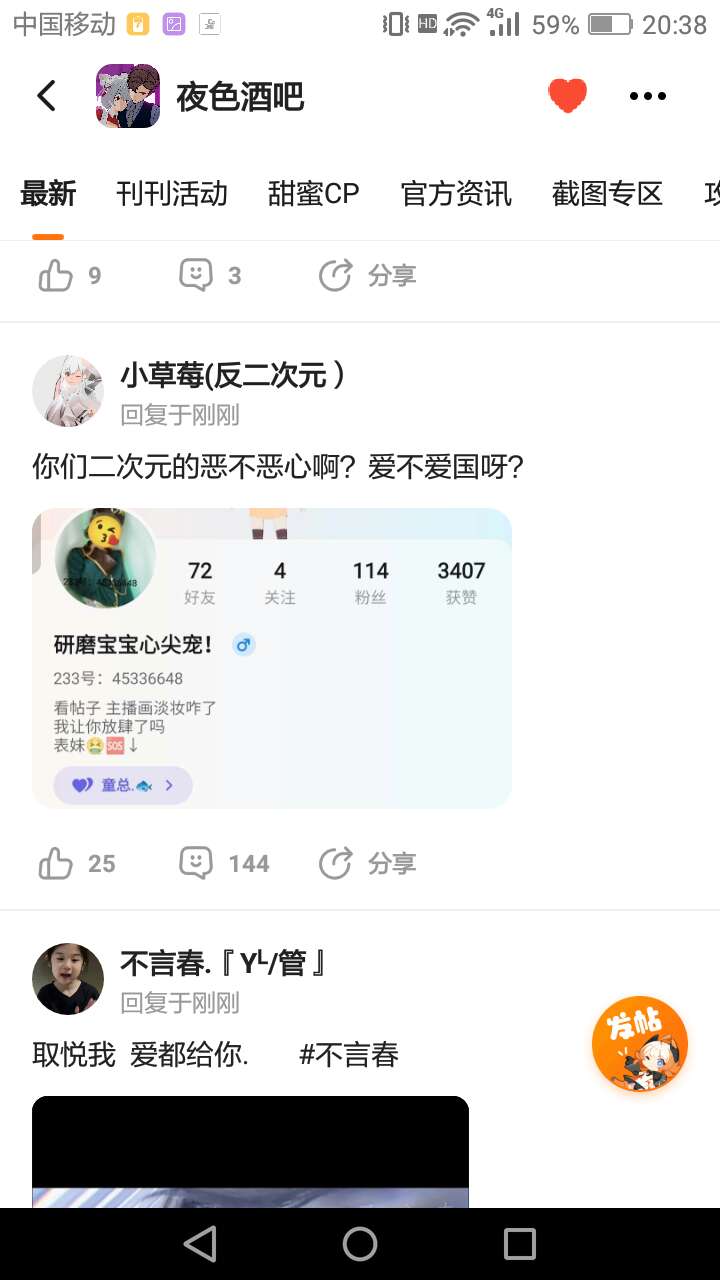
Task: Open 不言春's profile avatar
Action: click(68, 978)
